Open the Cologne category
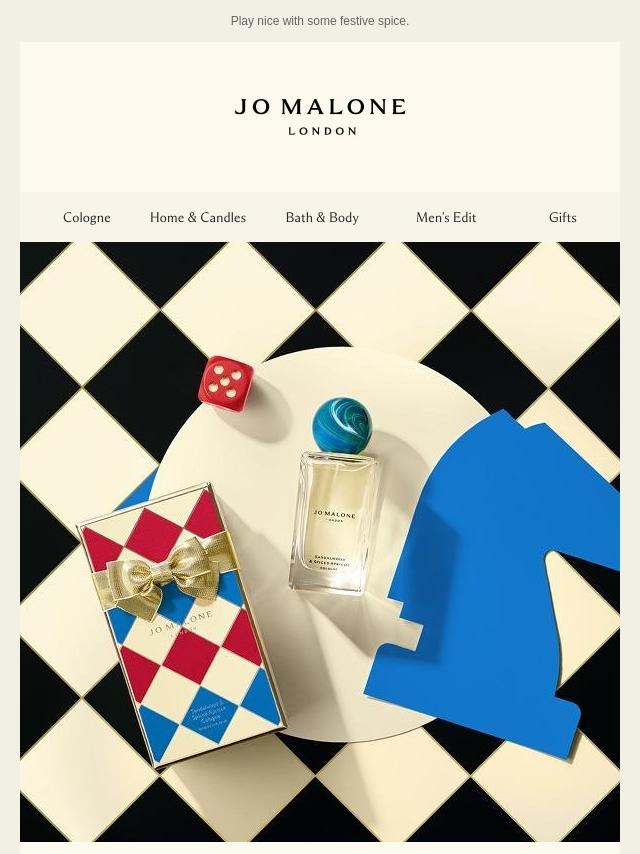This screenshot has height=854, width=640. (87, 217)
